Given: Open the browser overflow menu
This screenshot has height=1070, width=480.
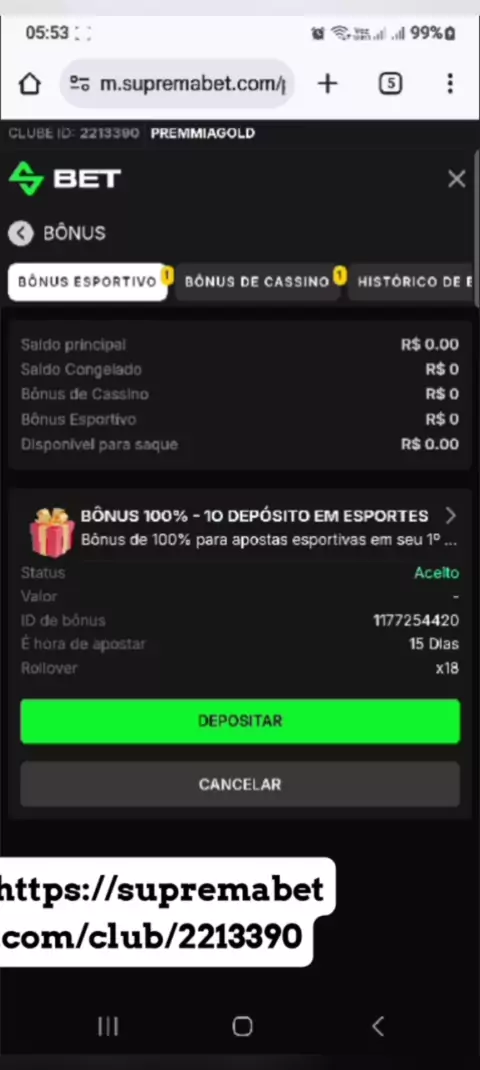Looking at the screenshot, I should point(450,84).
